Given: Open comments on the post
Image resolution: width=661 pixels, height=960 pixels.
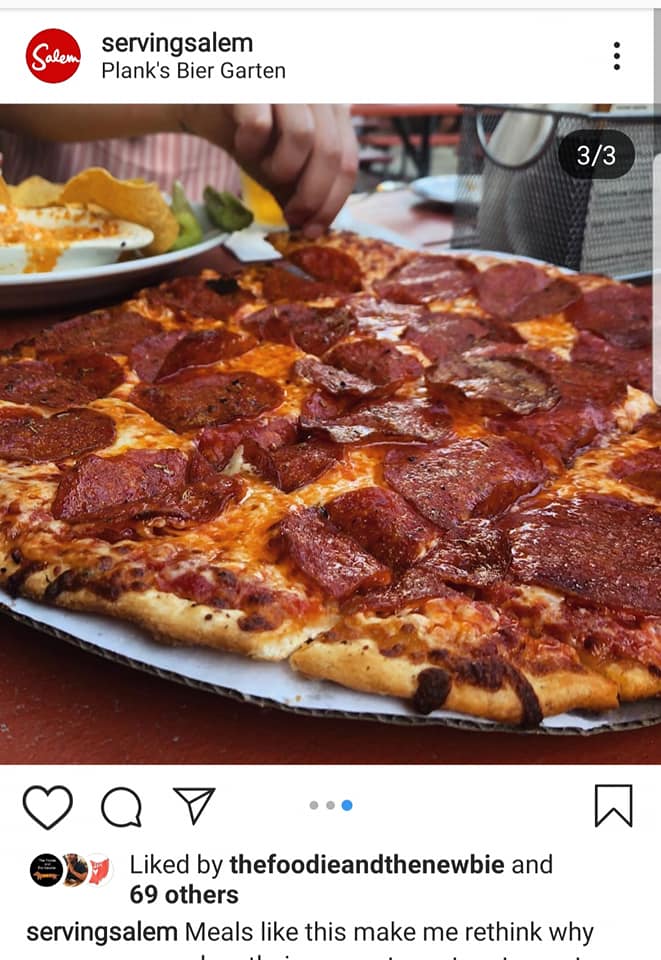Looking at the screenshot, I should pos(121,806).
